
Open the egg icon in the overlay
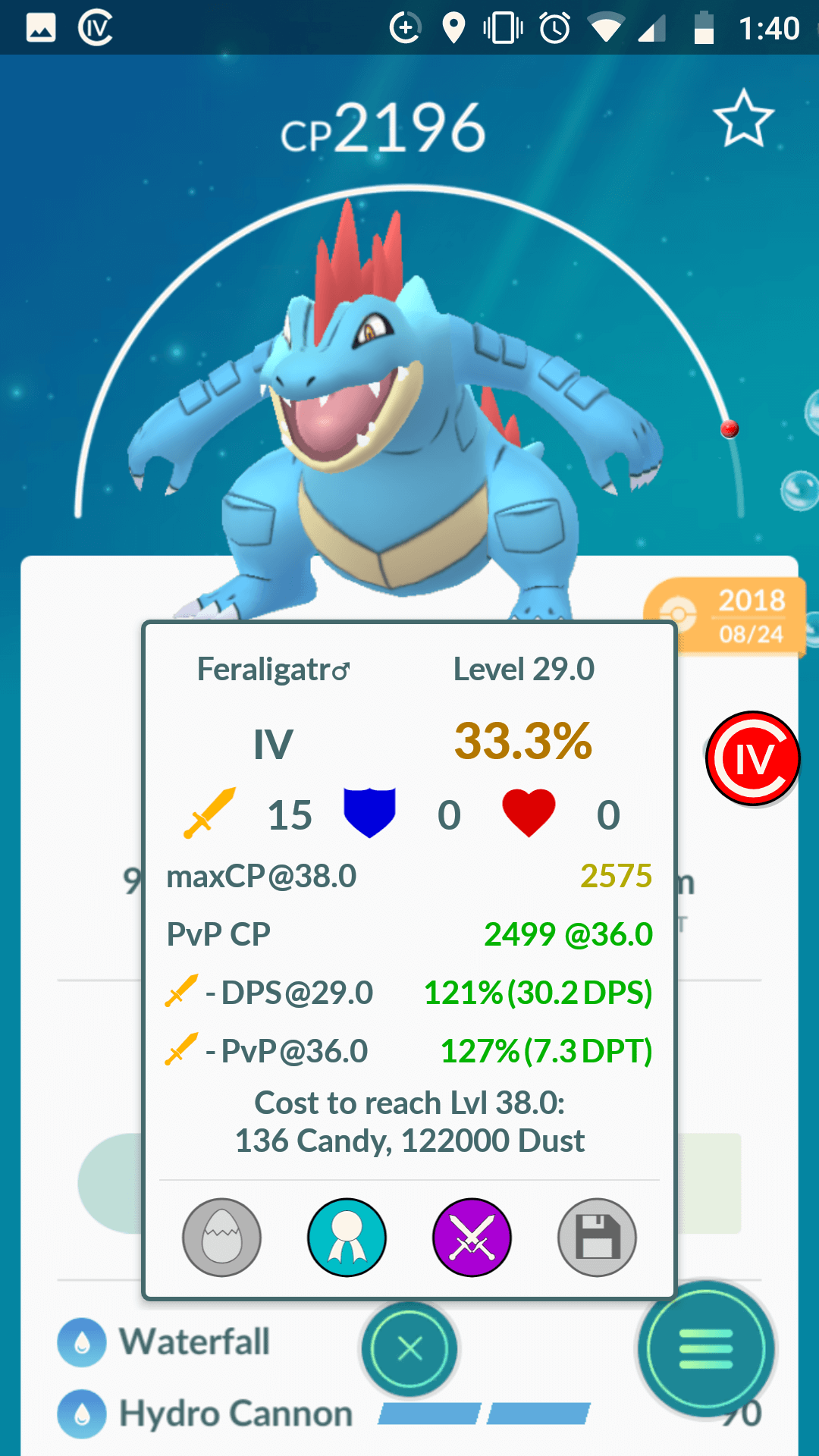tap(221, 1238)
